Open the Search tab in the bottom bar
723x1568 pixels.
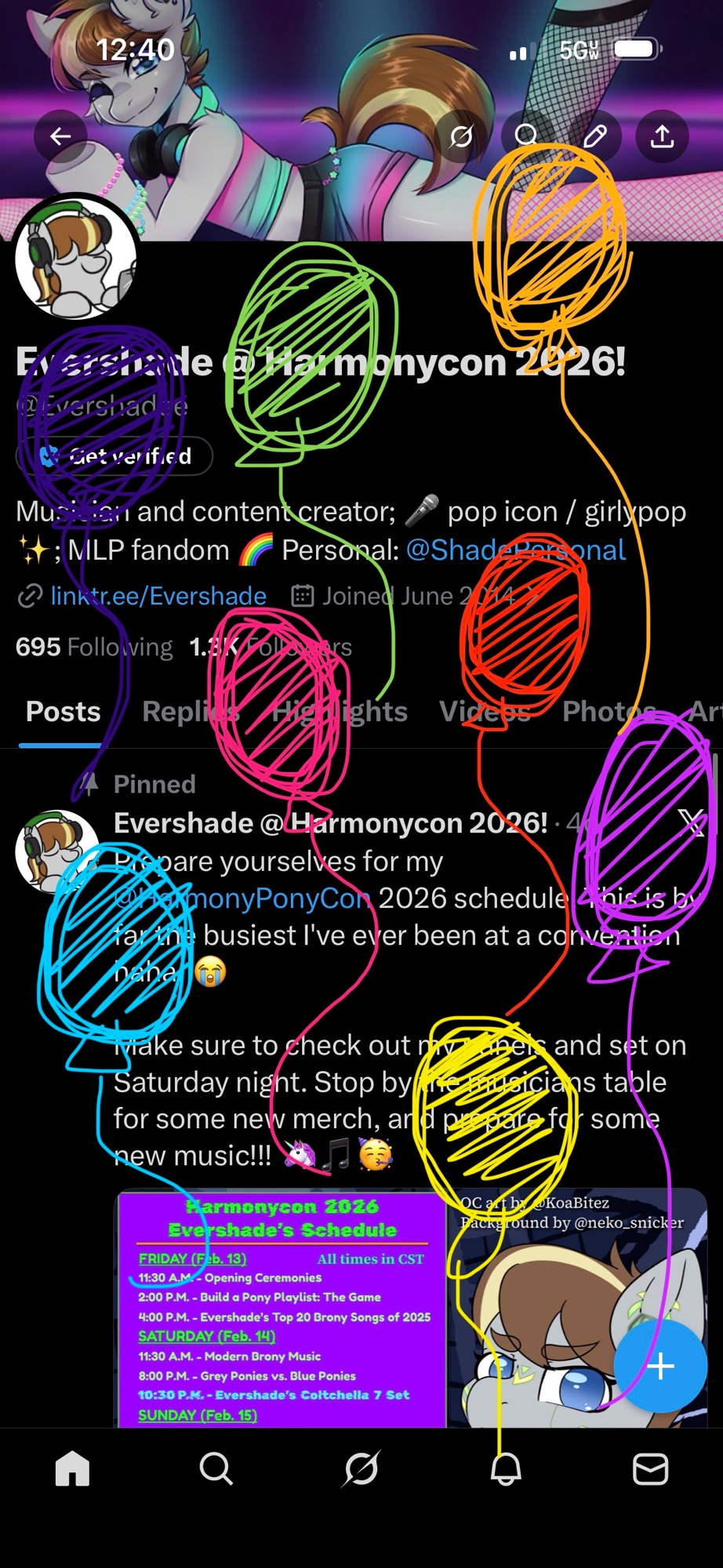216,1468
